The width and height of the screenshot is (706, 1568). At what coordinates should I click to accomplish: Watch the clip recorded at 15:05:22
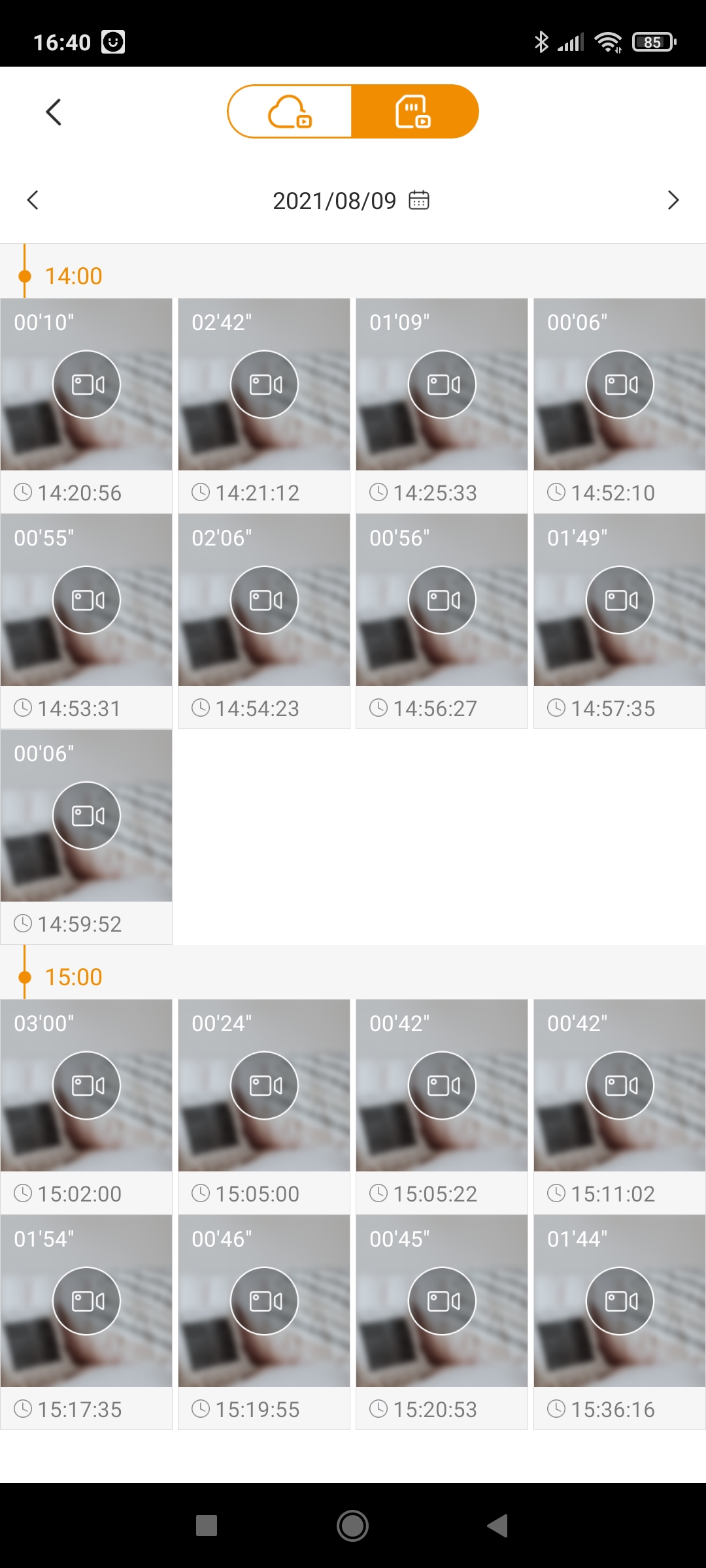442,1086
